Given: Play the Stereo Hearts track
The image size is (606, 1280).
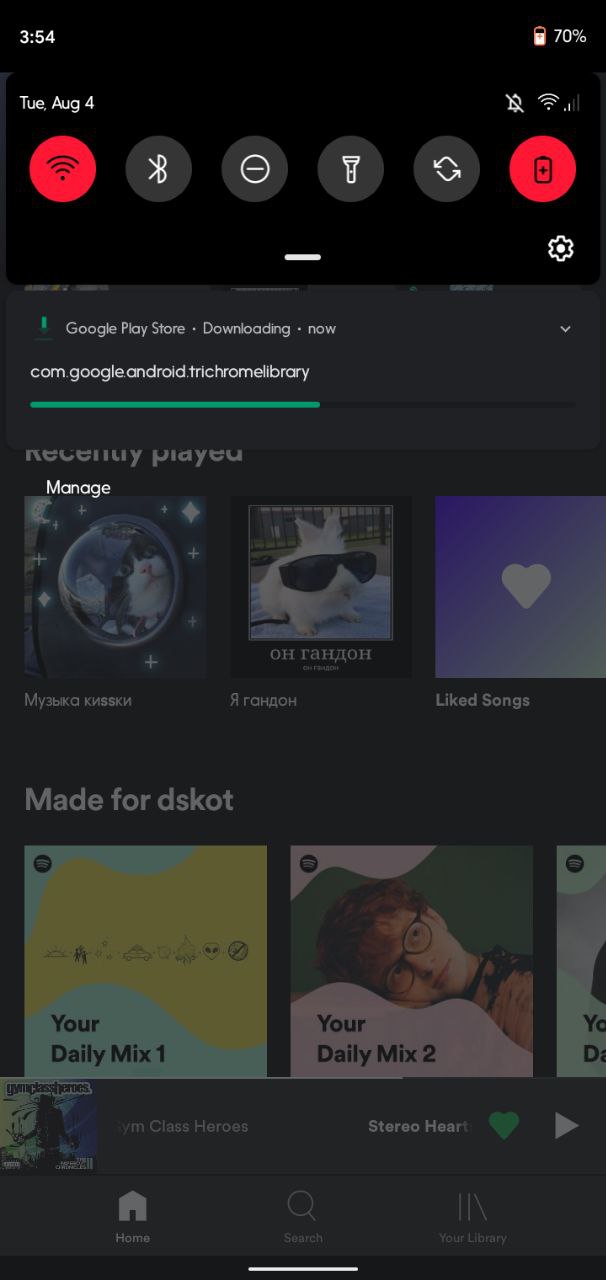Looking at the screenshot, I should [566, 1126].
